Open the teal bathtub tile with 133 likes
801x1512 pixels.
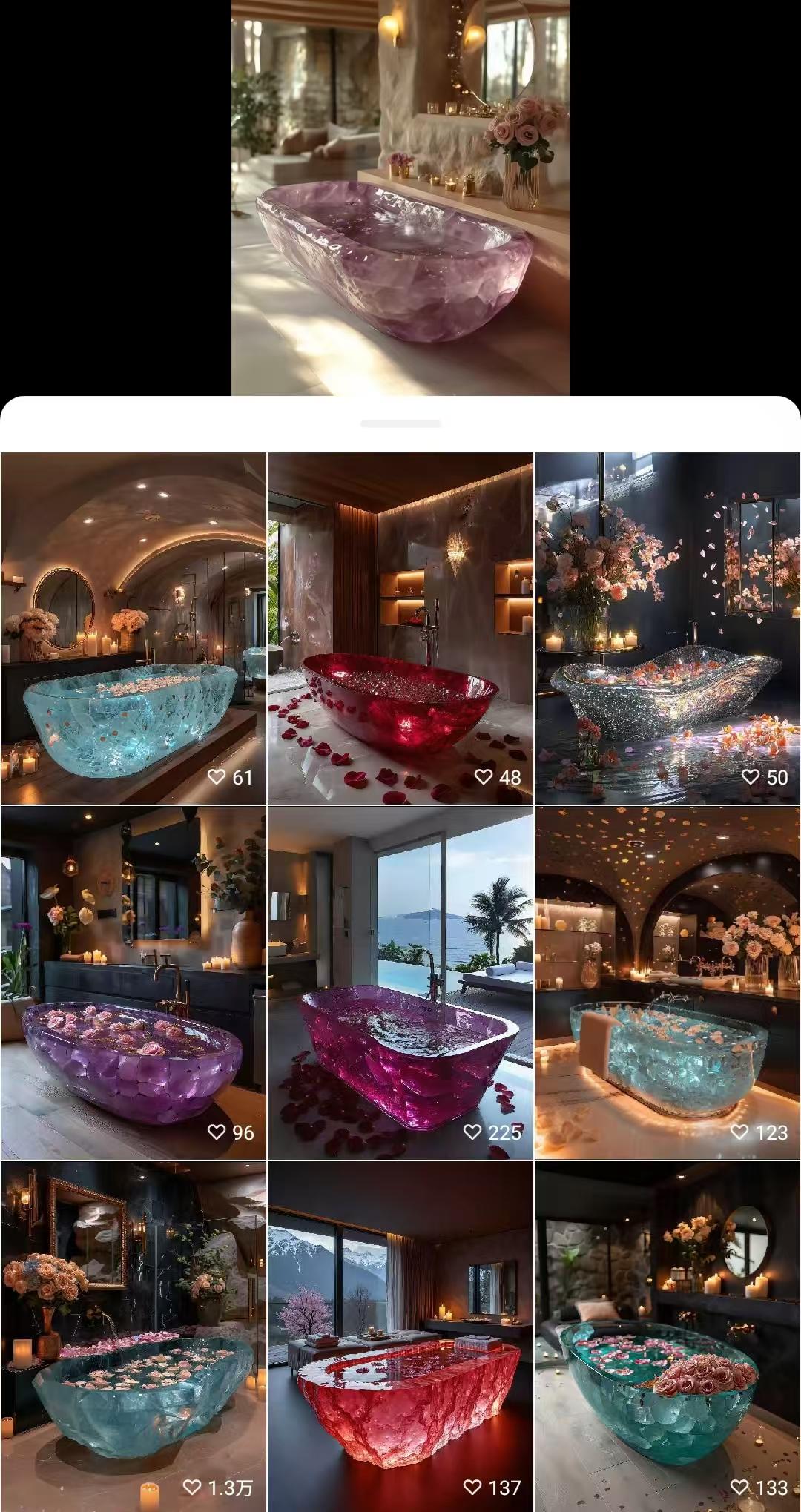(x=667, y=1336)
